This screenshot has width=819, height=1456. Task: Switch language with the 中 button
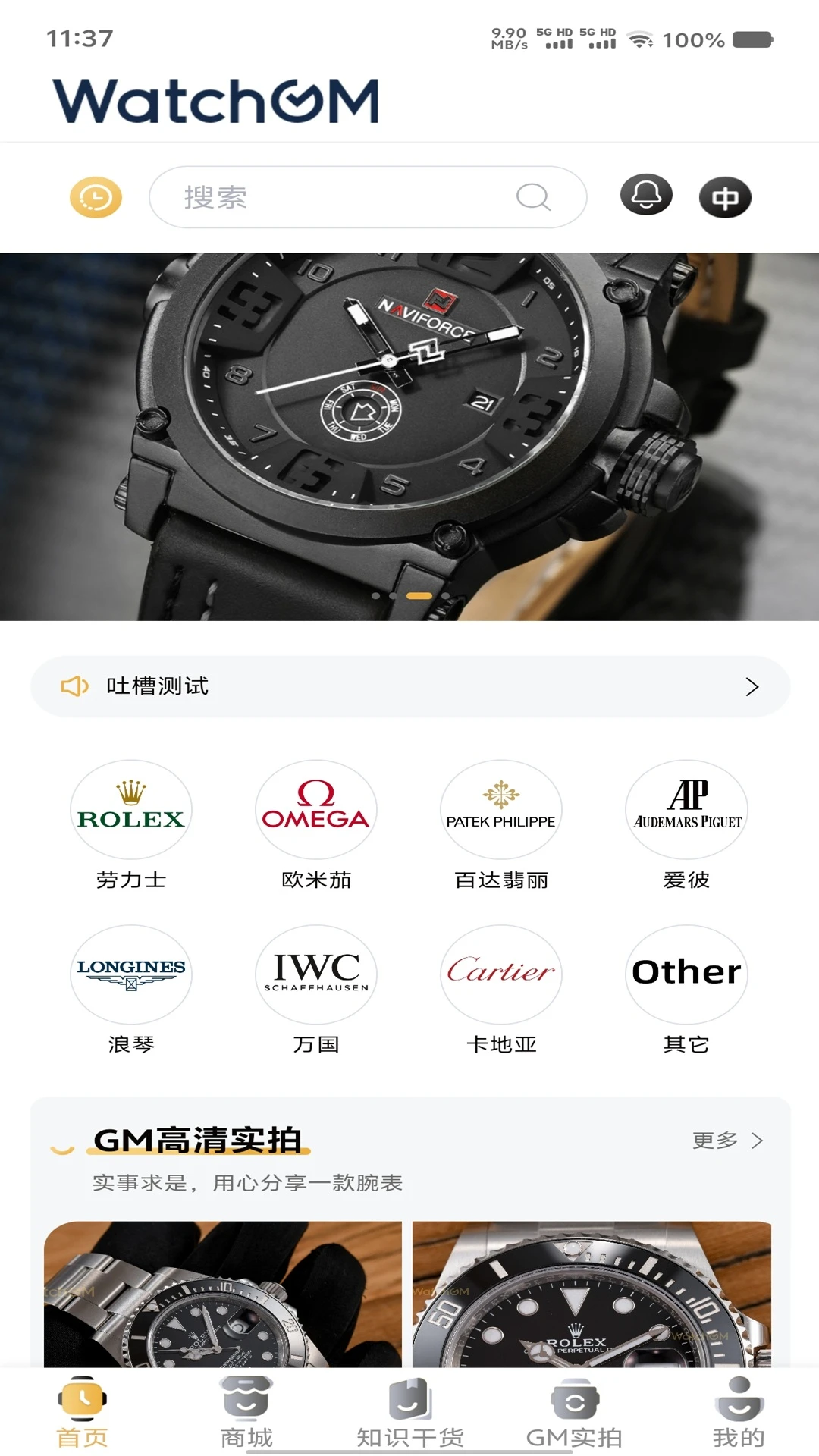(x=725, y=198)
